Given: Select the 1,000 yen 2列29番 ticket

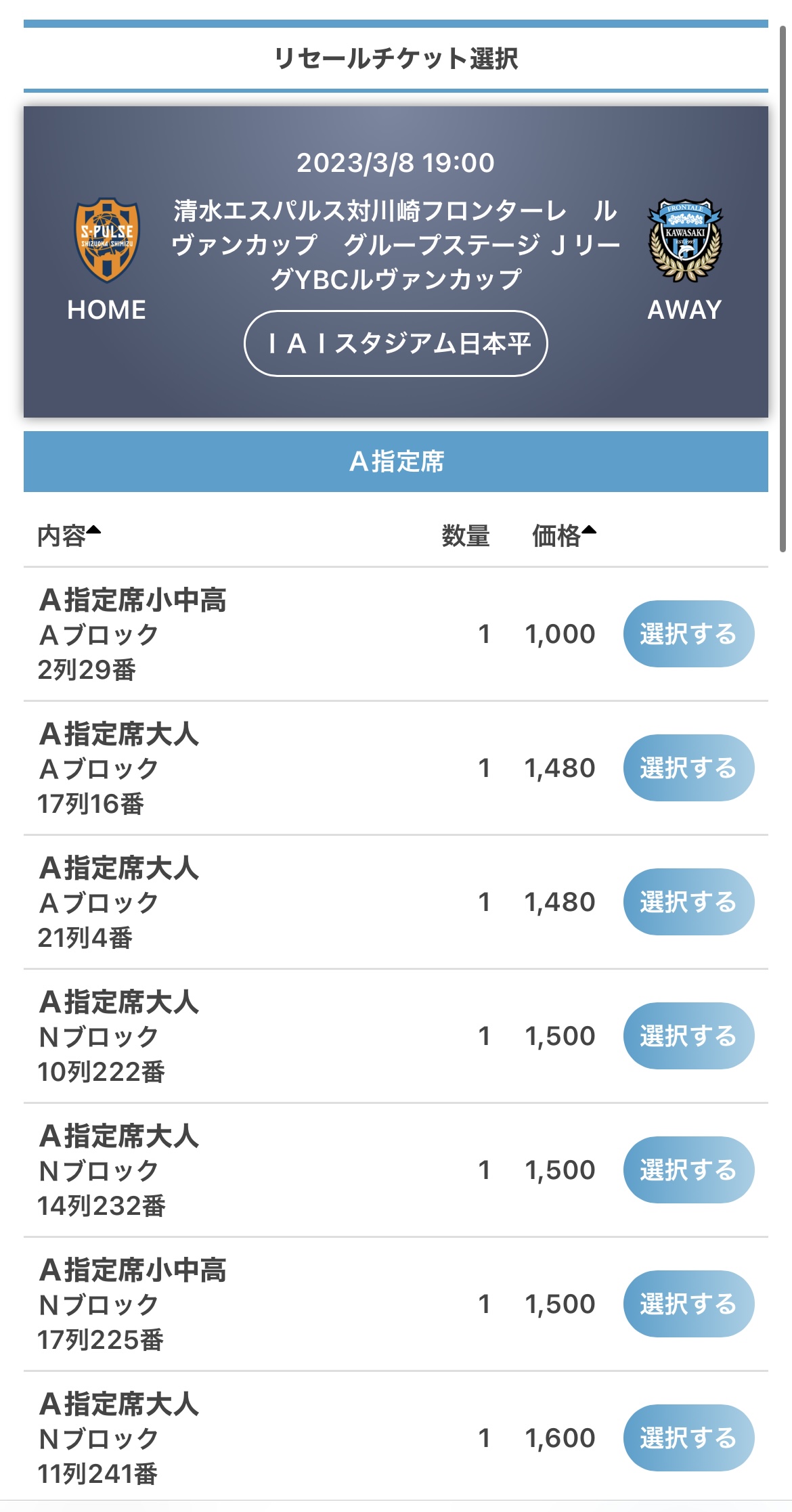Looking at the screenshot, I should [688, 633].
